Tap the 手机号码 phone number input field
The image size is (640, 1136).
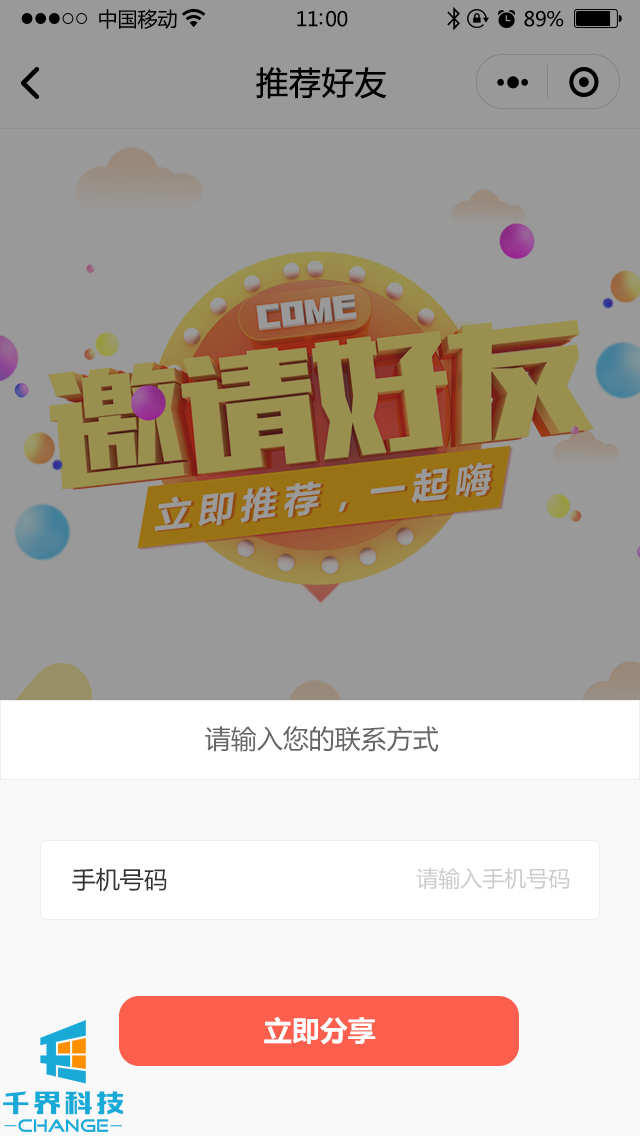click(x=492, y=880)
